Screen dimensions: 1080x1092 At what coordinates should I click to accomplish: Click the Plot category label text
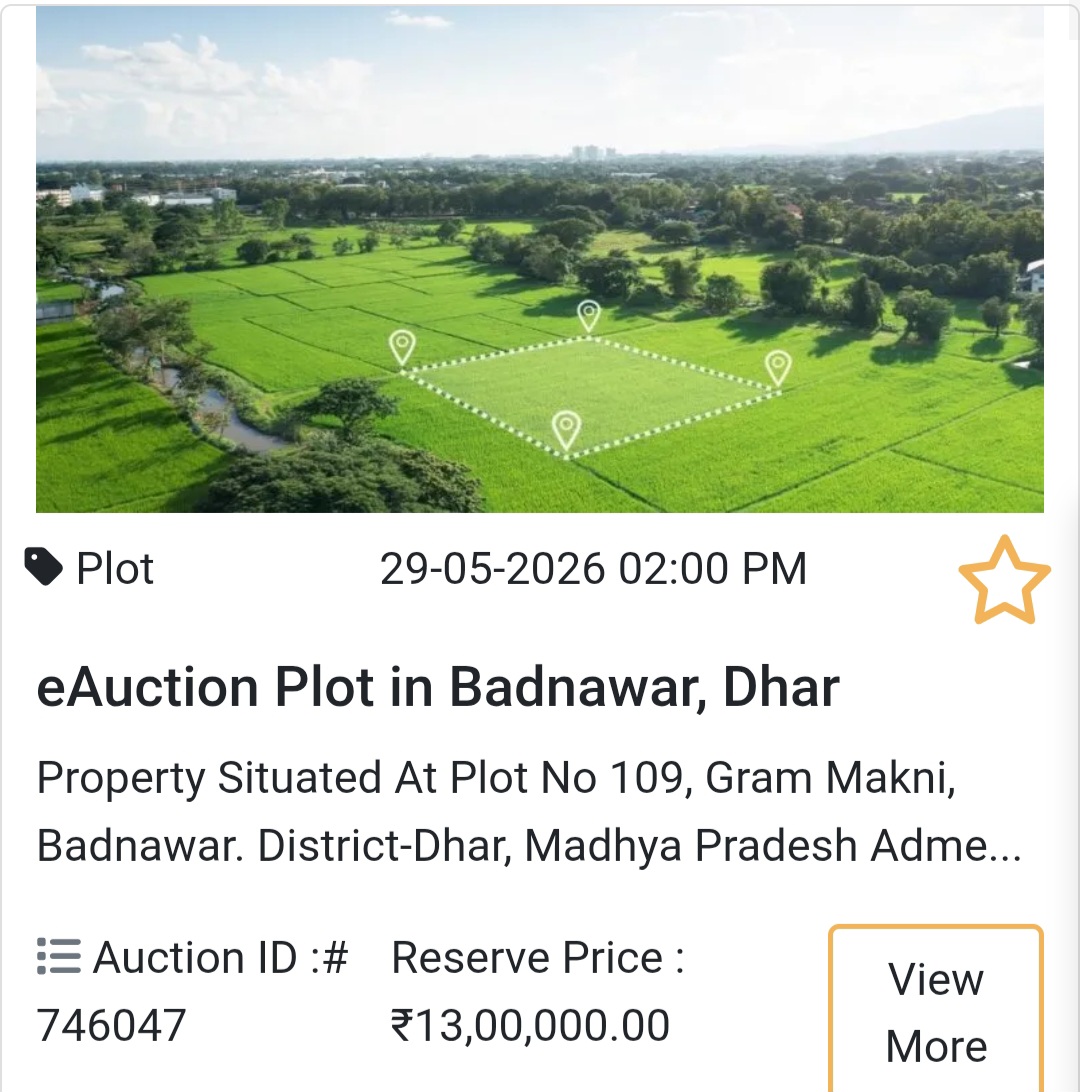point(115,567)
